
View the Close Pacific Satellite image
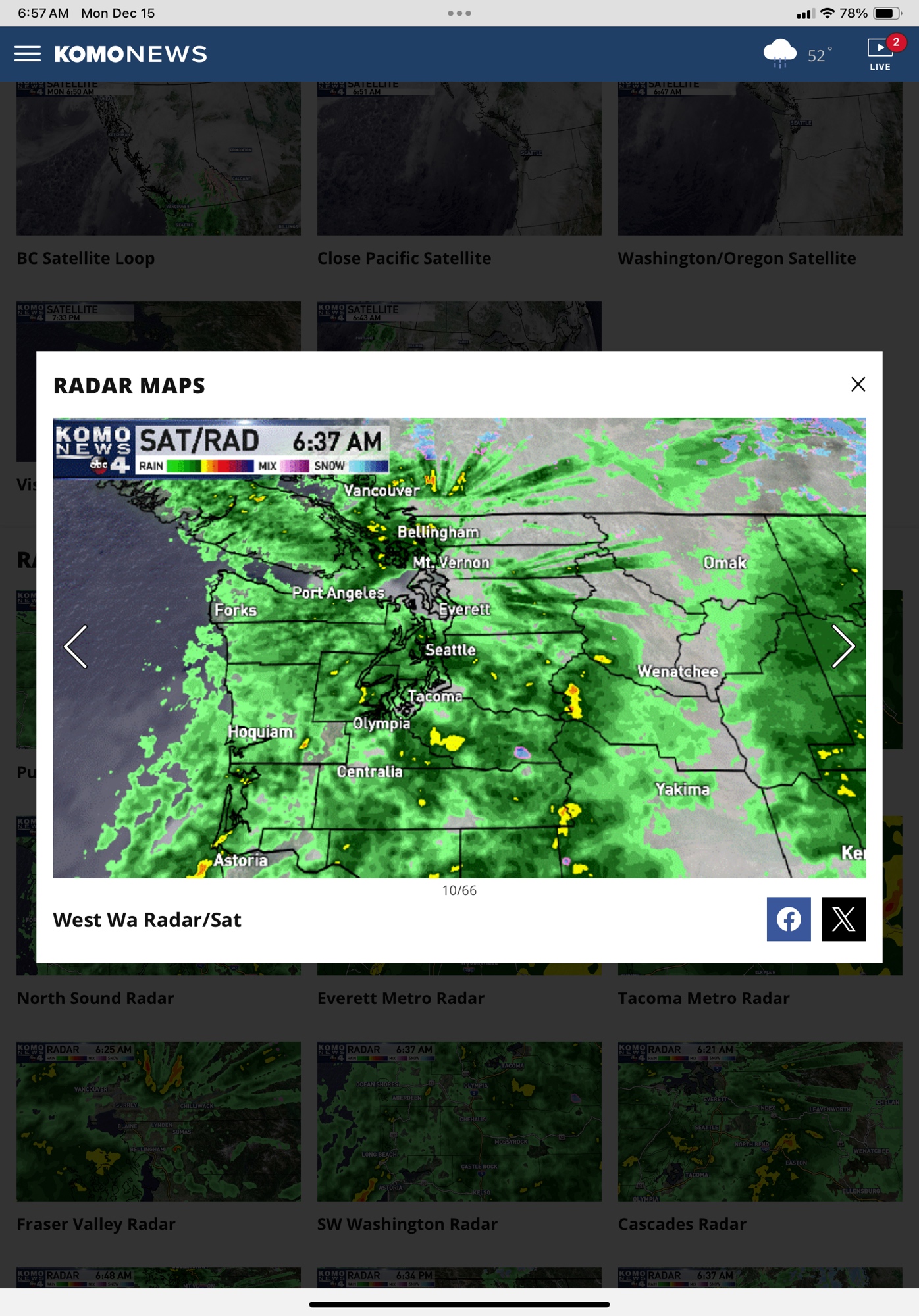point(459,159)
